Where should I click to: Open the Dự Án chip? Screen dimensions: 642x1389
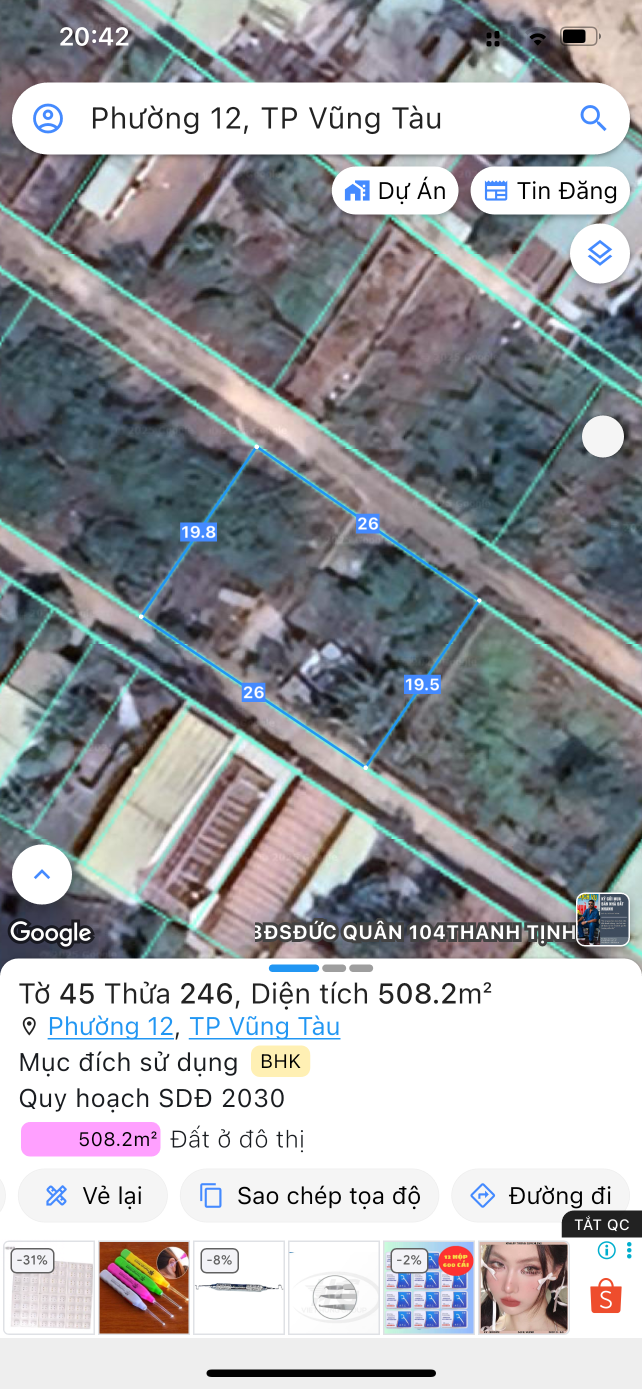pos(395,191)
